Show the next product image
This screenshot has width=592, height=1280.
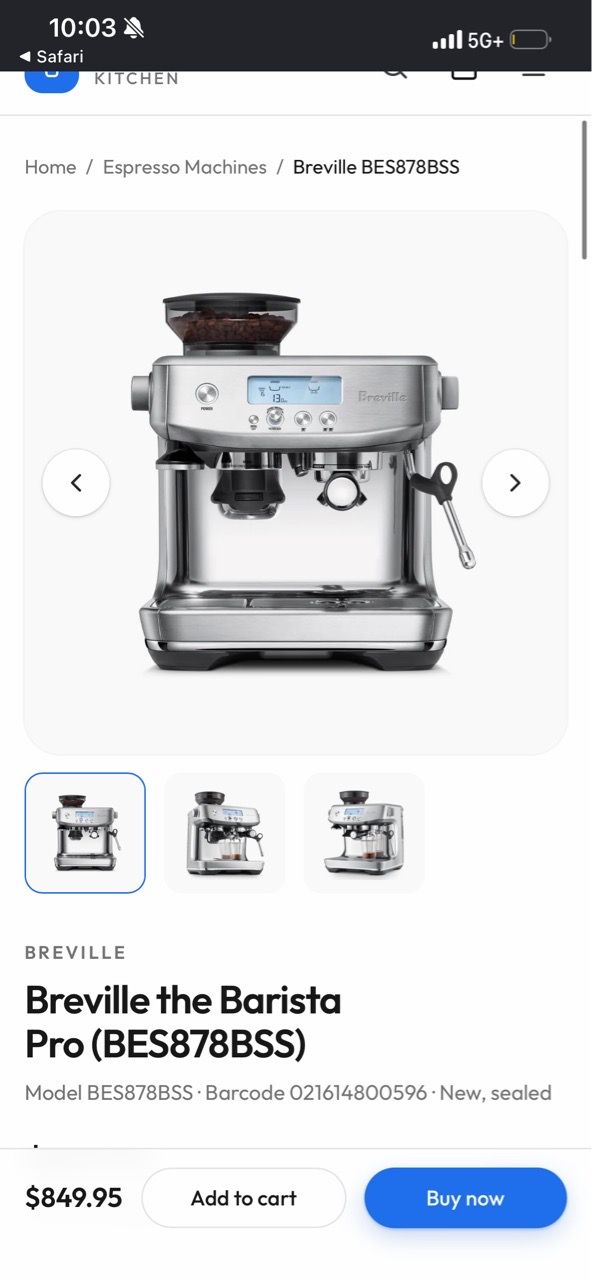515,483
